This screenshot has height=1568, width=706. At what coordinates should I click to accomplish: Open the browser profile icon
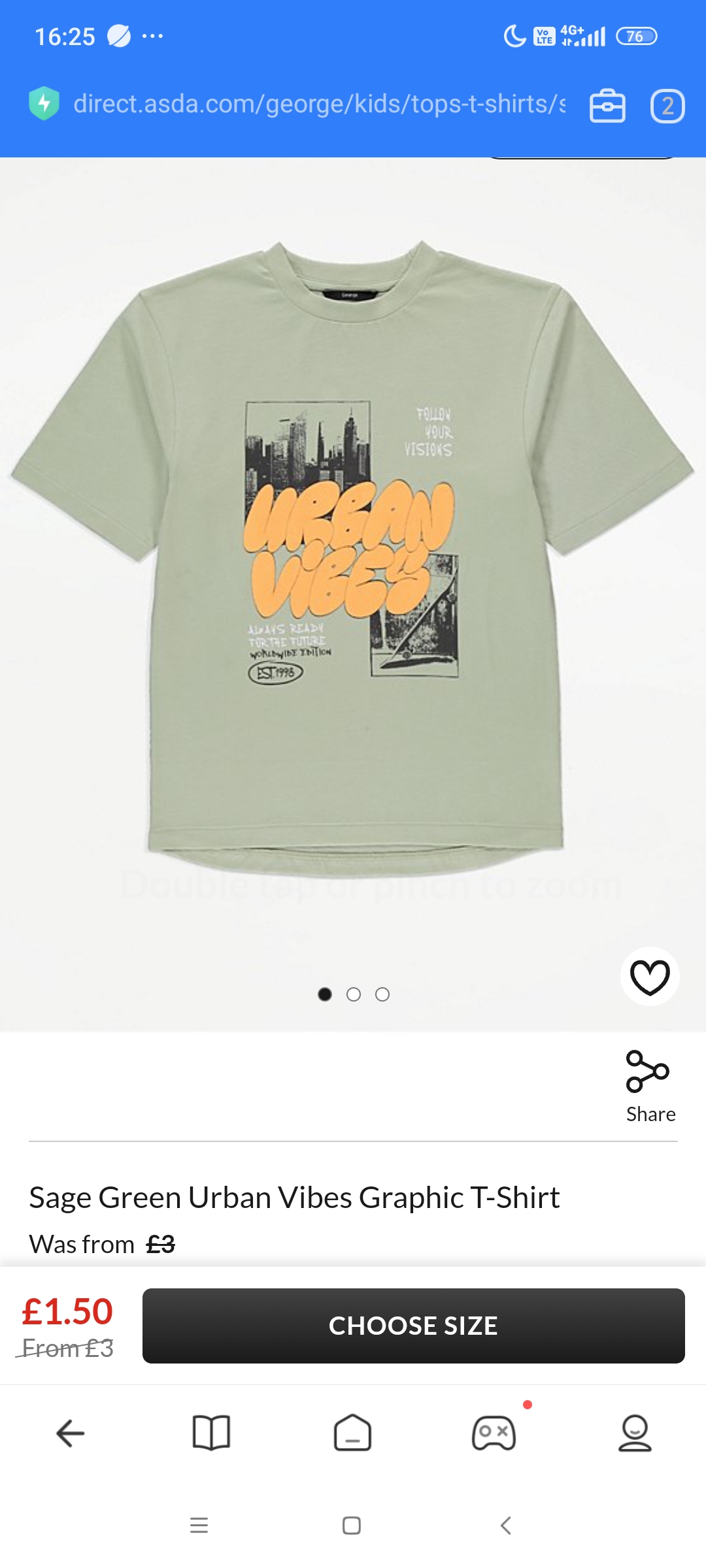click(635, 1433)
